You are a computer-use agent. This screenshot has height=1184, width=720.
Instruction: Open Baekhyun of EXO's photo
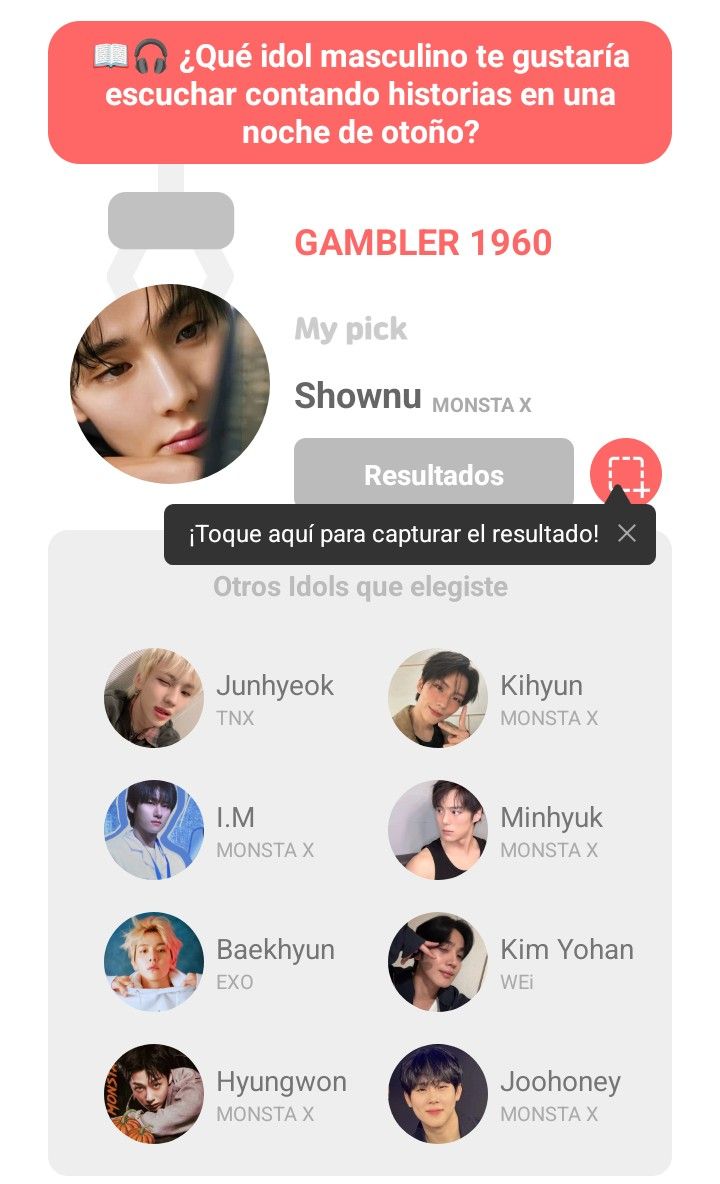coord(154,961)
